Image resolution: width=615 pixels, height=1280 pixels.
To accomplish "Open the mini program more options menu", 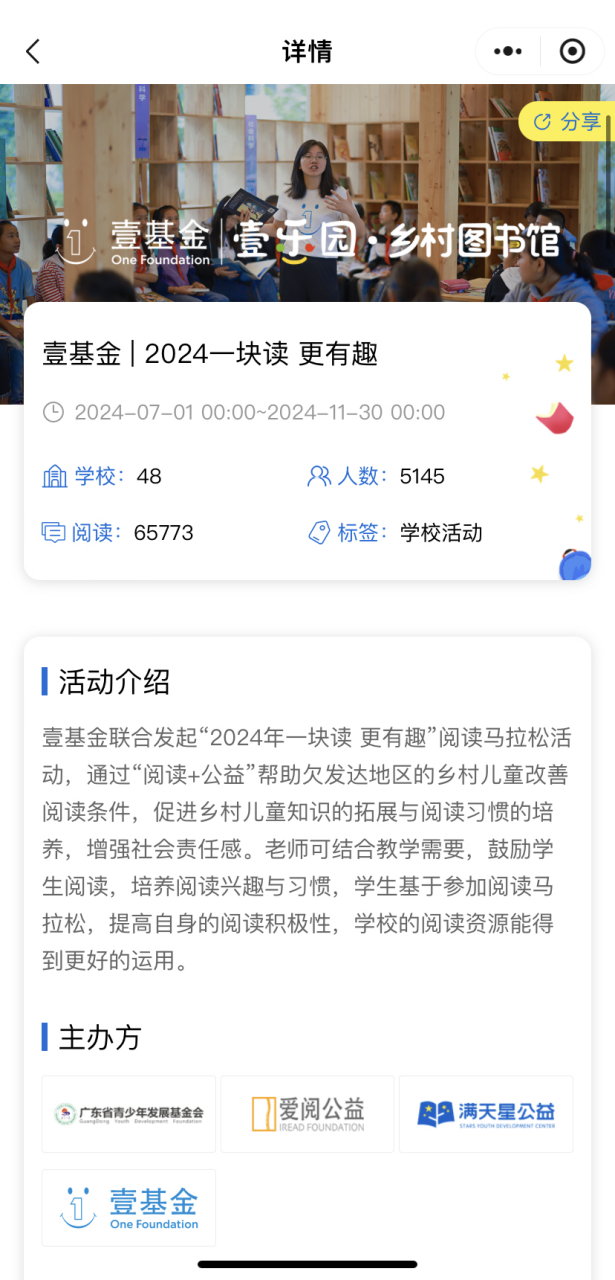I will click(508, 52).
